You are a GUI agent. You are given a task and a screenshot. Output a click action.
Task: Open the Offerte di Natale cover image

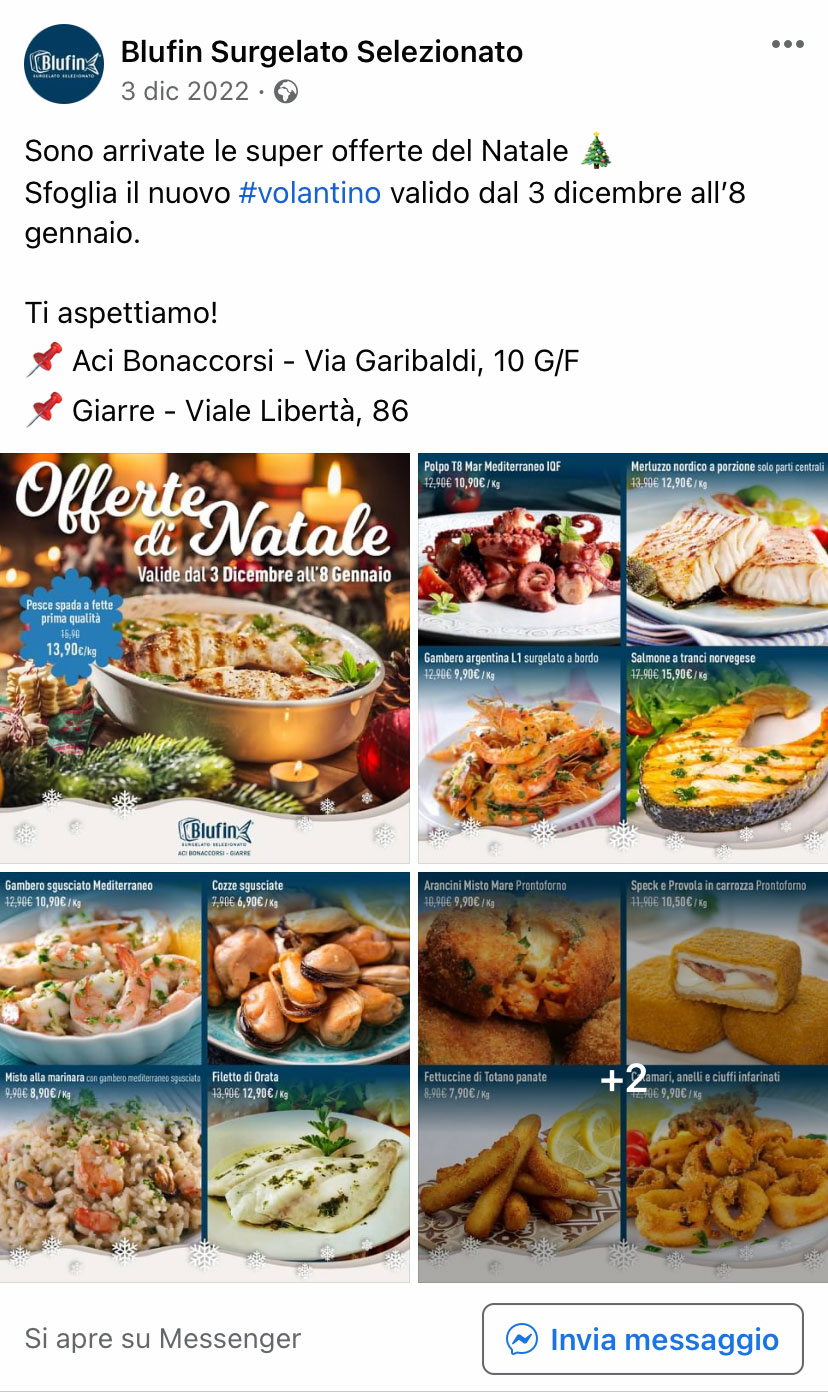pos(205,658)
